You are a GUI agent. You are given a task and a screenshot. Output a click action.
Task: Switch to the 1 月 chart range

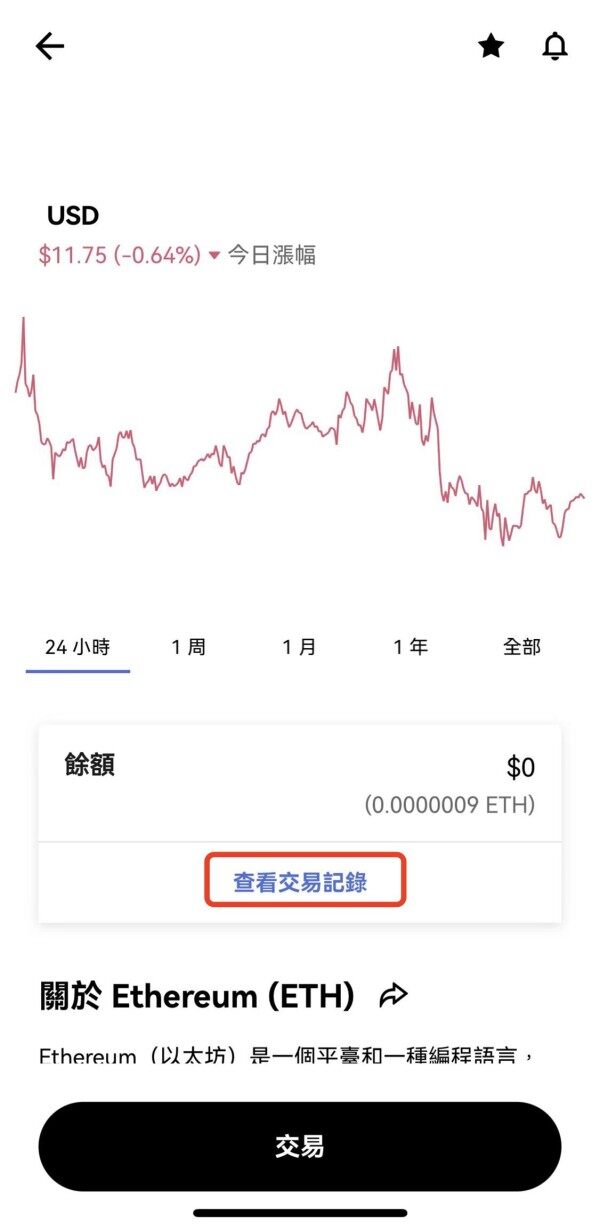[x=299, y=647]
